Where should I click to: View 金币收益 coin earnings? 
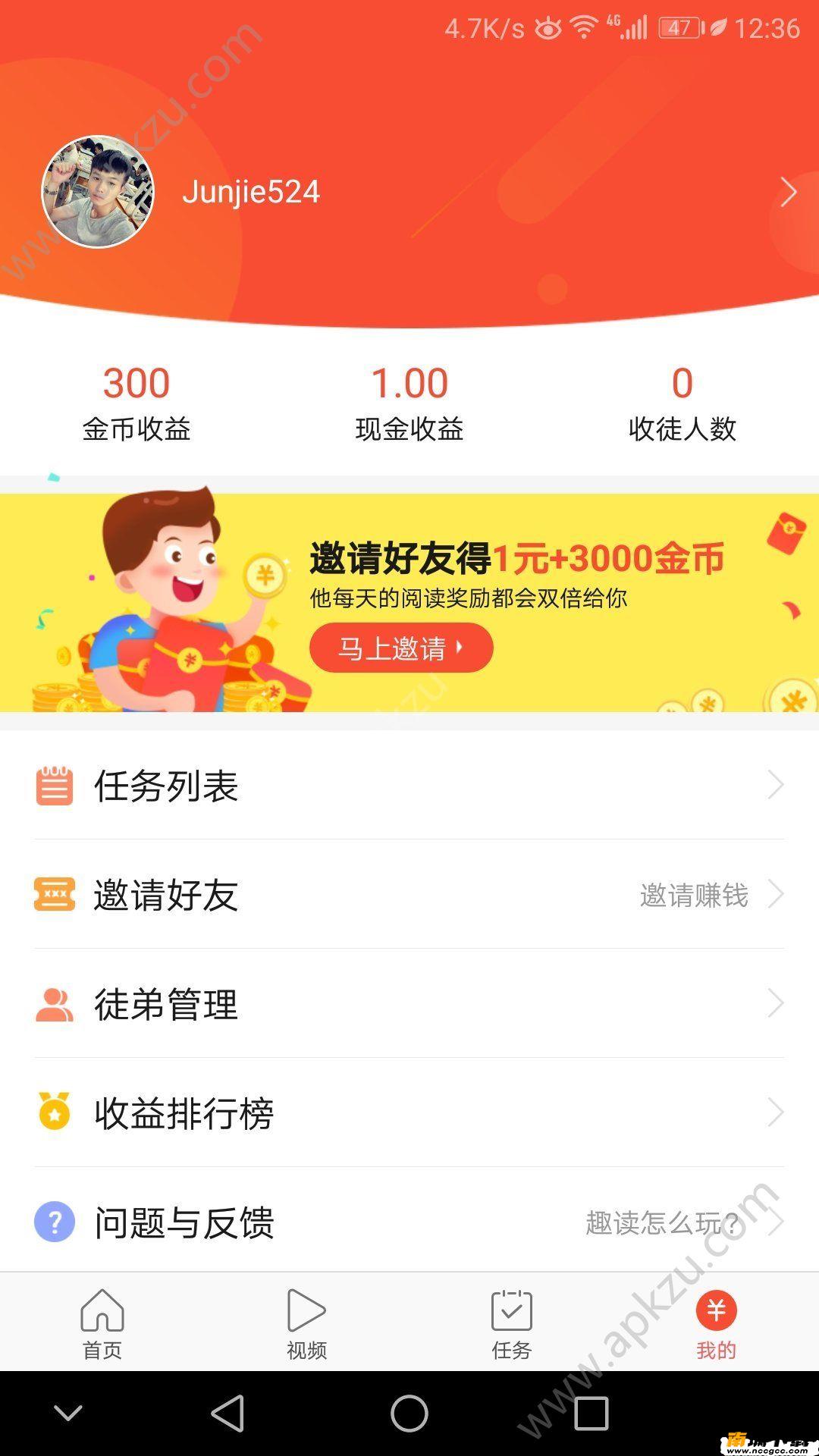[x=136, y=403]
